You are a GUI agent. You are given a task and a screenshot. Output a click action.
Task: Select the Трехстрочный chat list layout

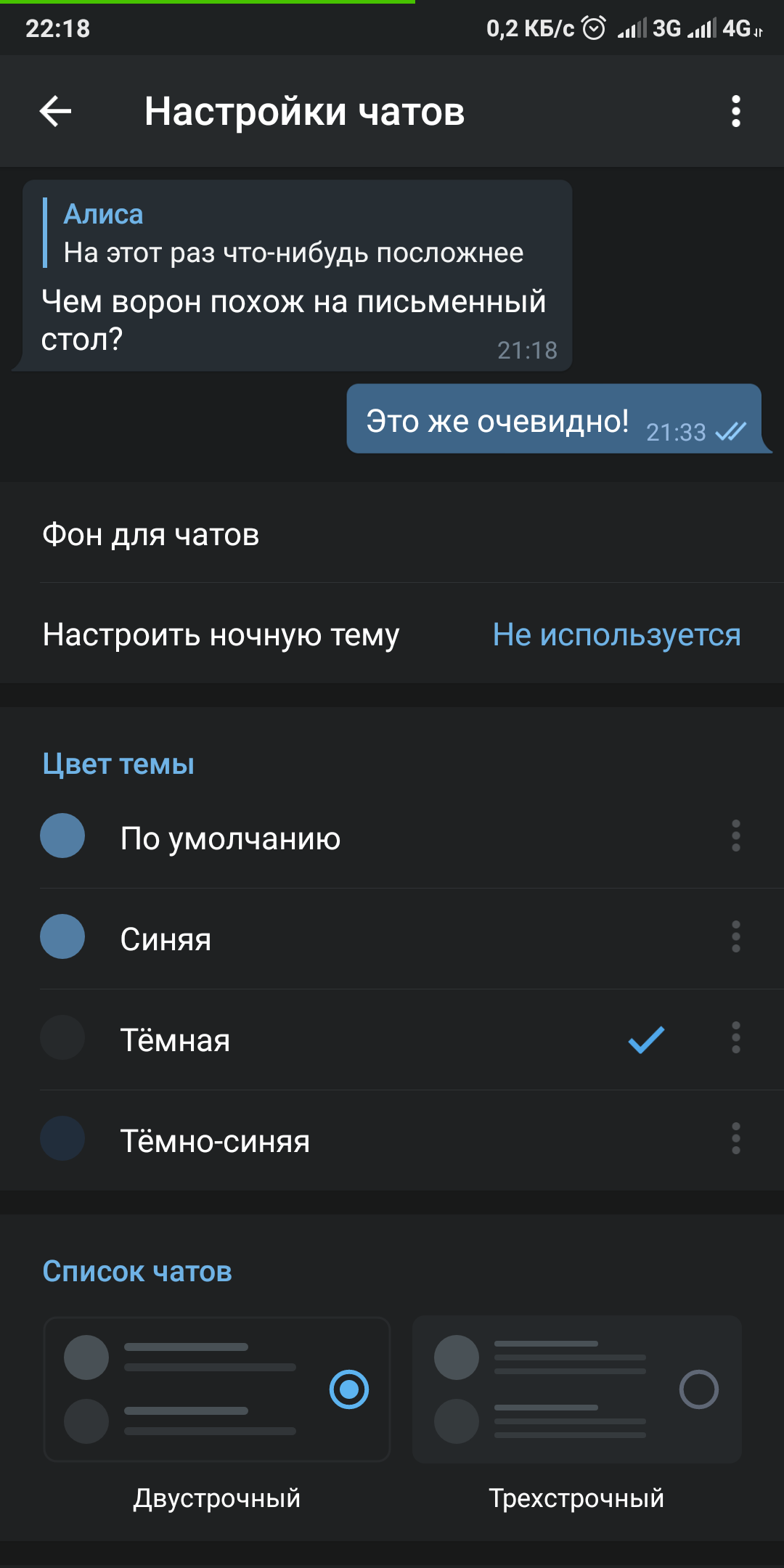tap(576, 1389)
